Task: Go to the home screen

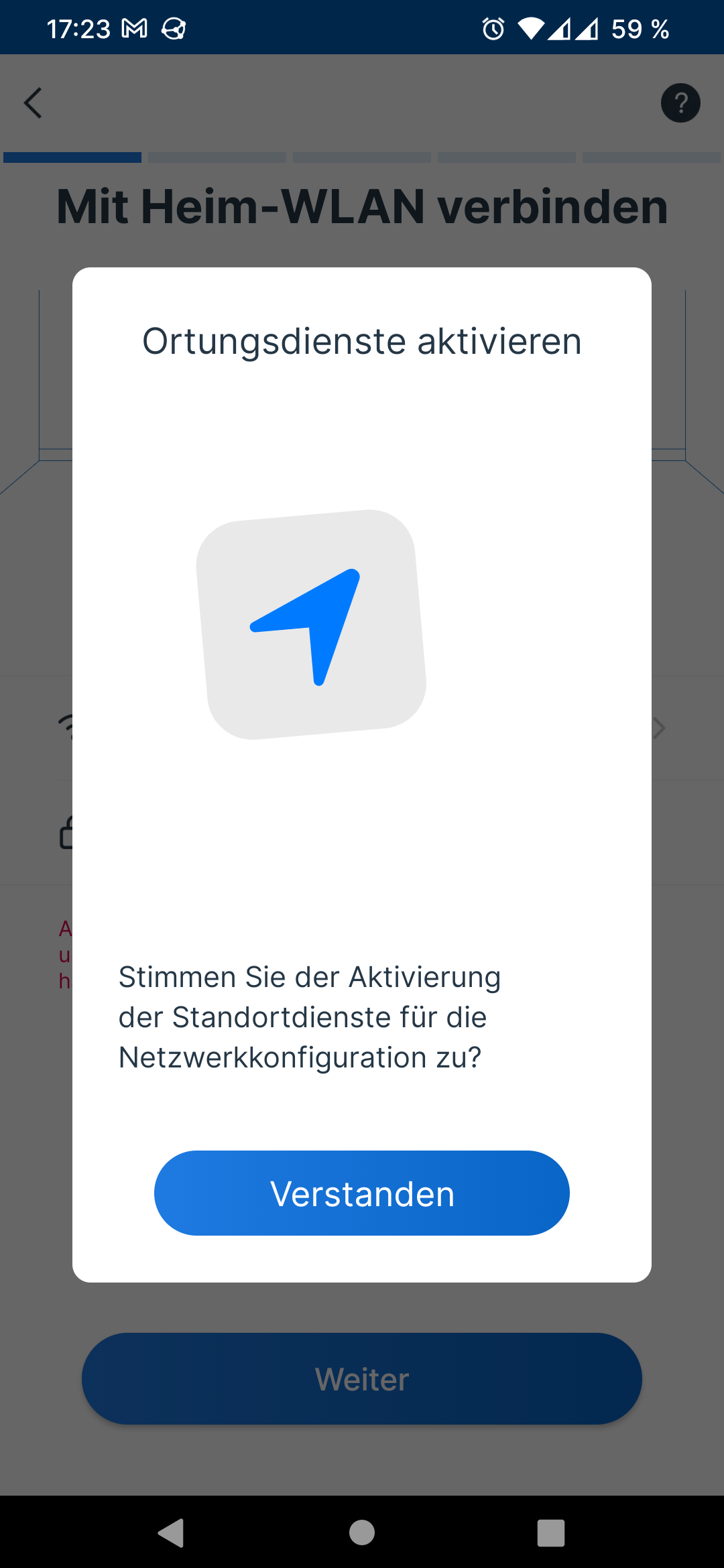Action: point(362,1532)
